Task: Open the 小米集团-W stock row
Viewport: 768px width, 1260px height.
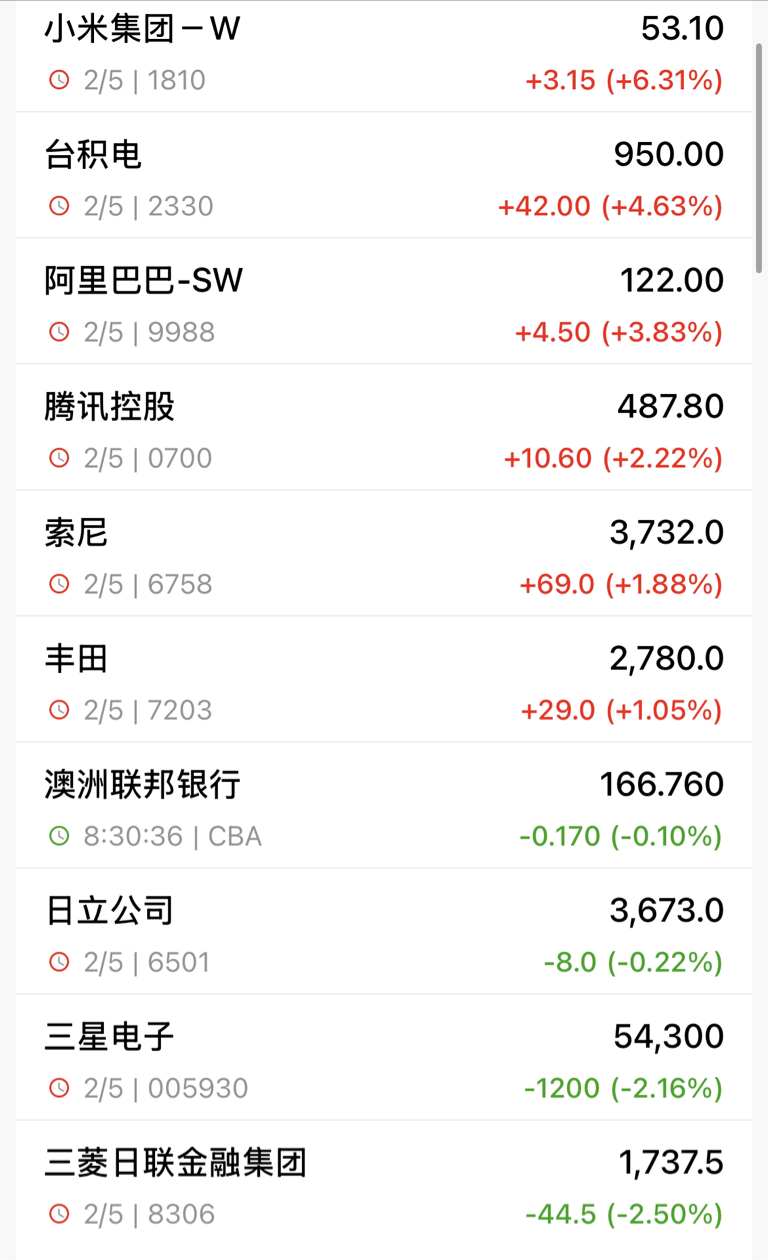Action: coord(384,56)
